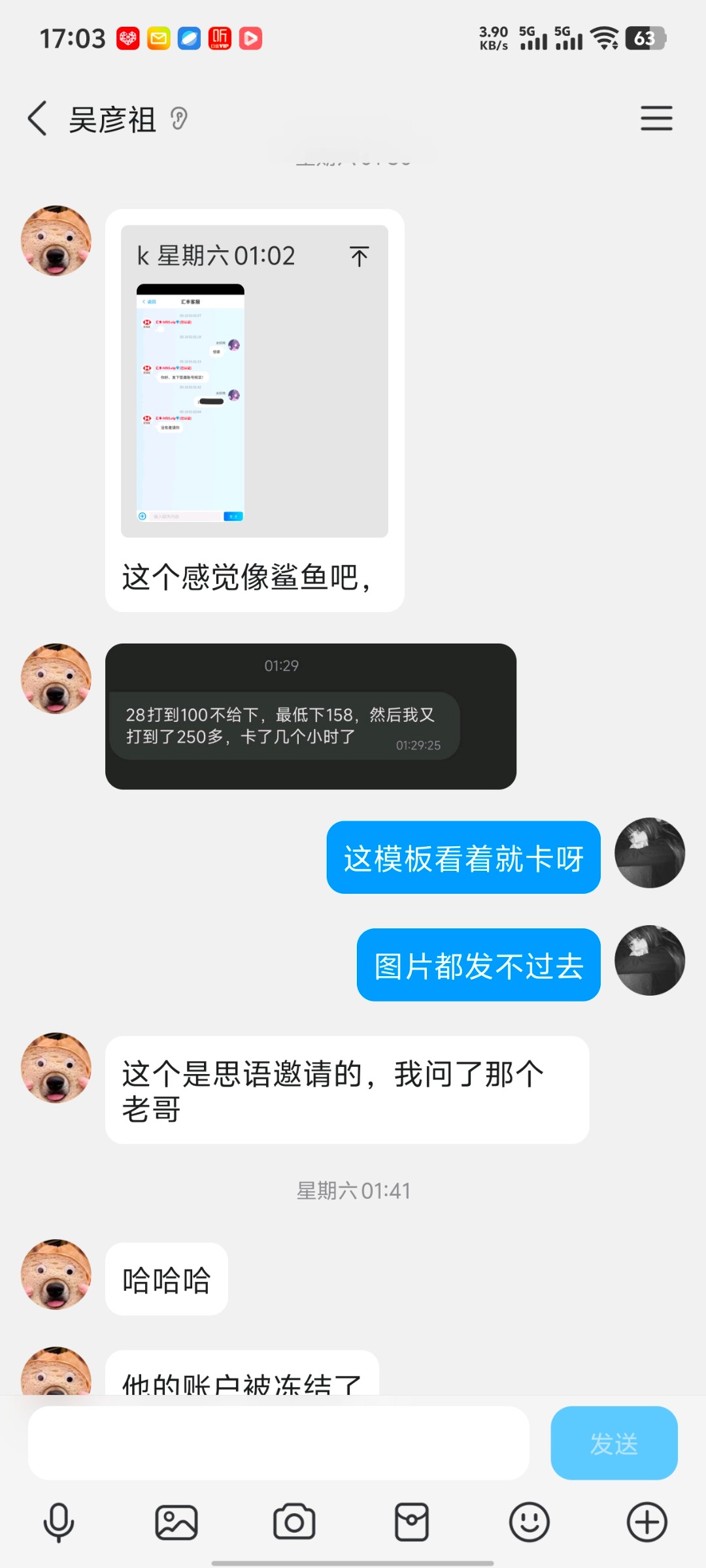Expand more options with plus icon
Image resolution: width=706 pixels, height=1568 pixels.
tap(647, 1522)
